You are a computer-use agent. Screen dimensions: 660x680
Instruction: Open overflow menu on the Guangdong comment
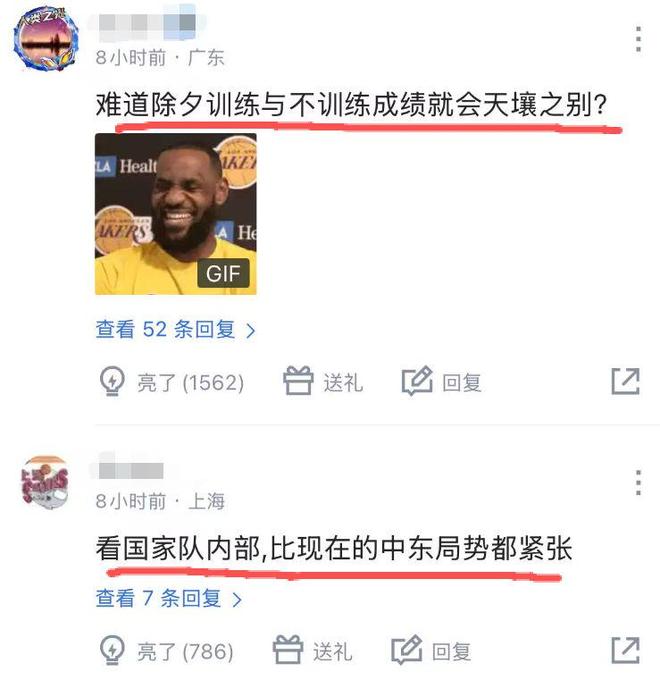click(x=638, y=39)
